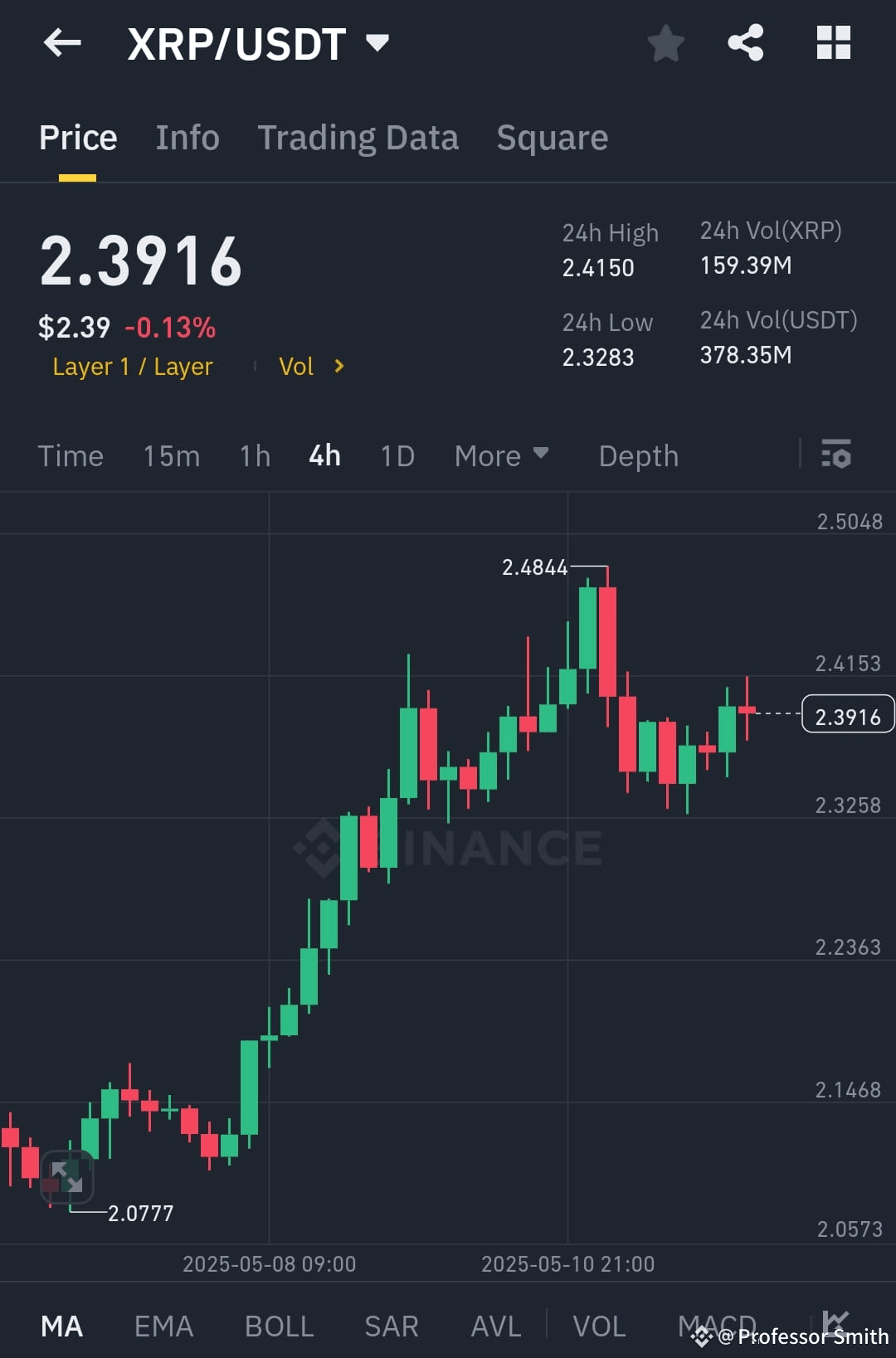Switch to the Trading Data tab

click(358, 137)
